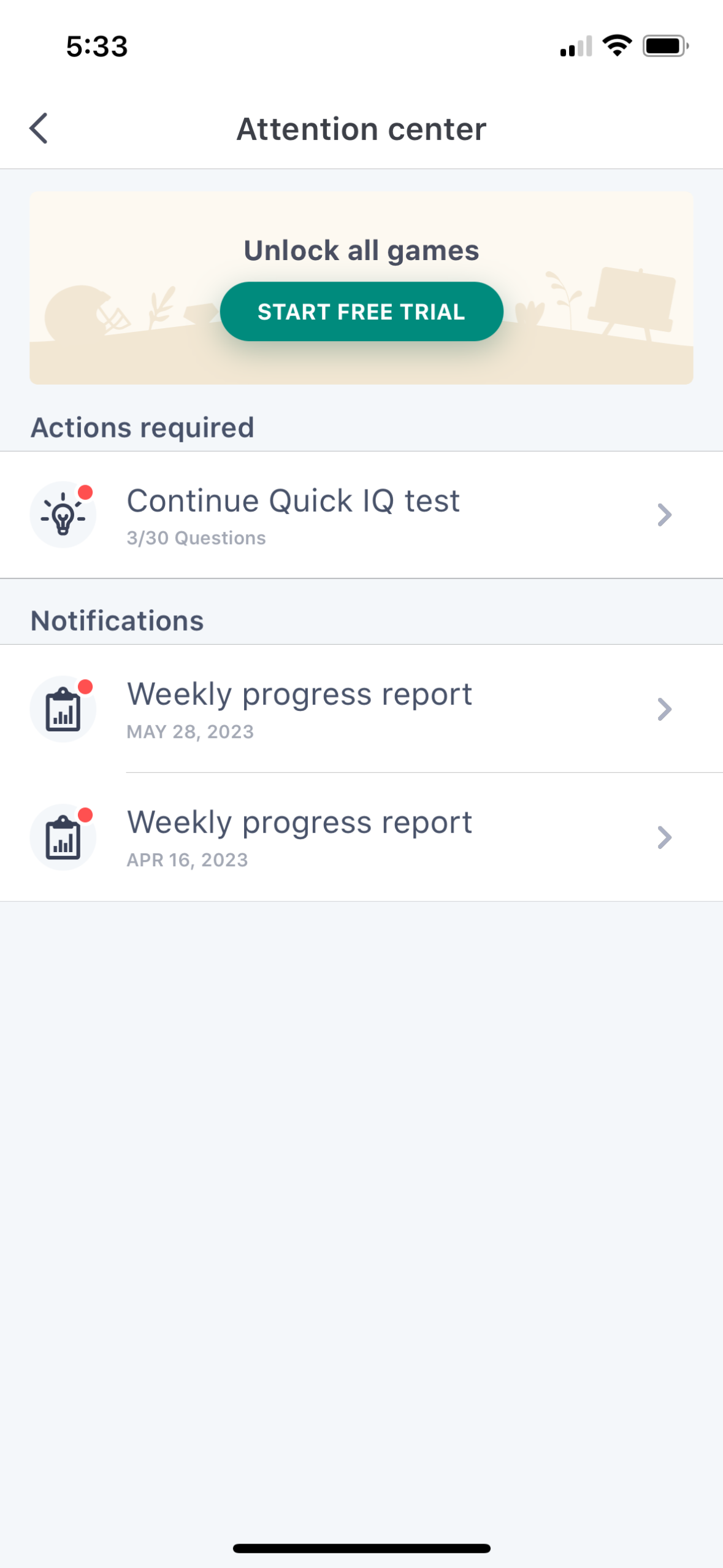Tap the red dot on April 16 report icon
The width and height of the screenshot is (723, 1568).
(x=87, y=814)
